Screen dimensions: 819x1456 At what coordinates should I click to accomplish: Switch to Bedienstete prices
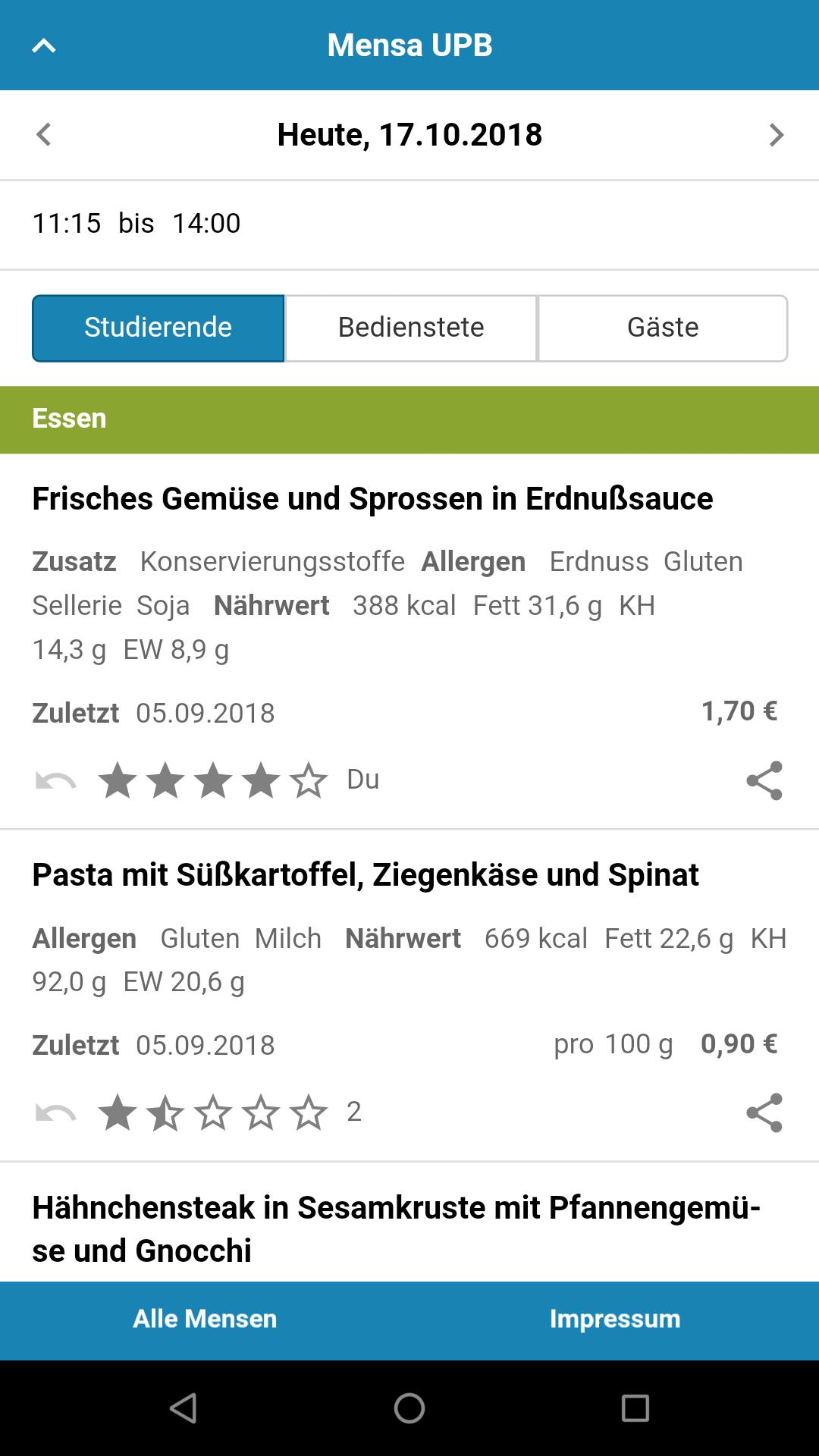411,328
